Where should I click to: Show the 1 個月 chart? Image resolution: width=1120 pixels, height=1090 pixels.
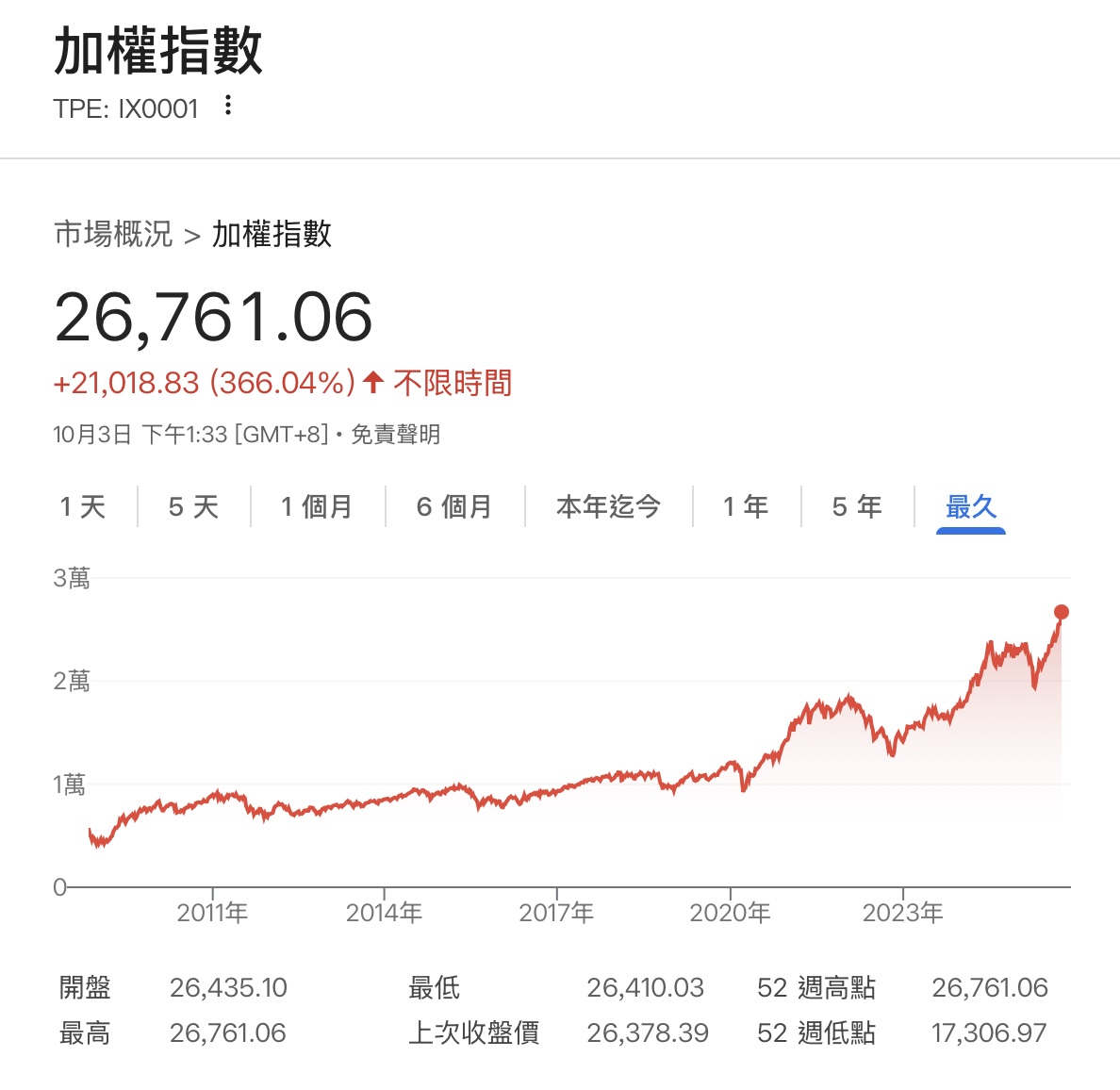[x=317, y=507]
